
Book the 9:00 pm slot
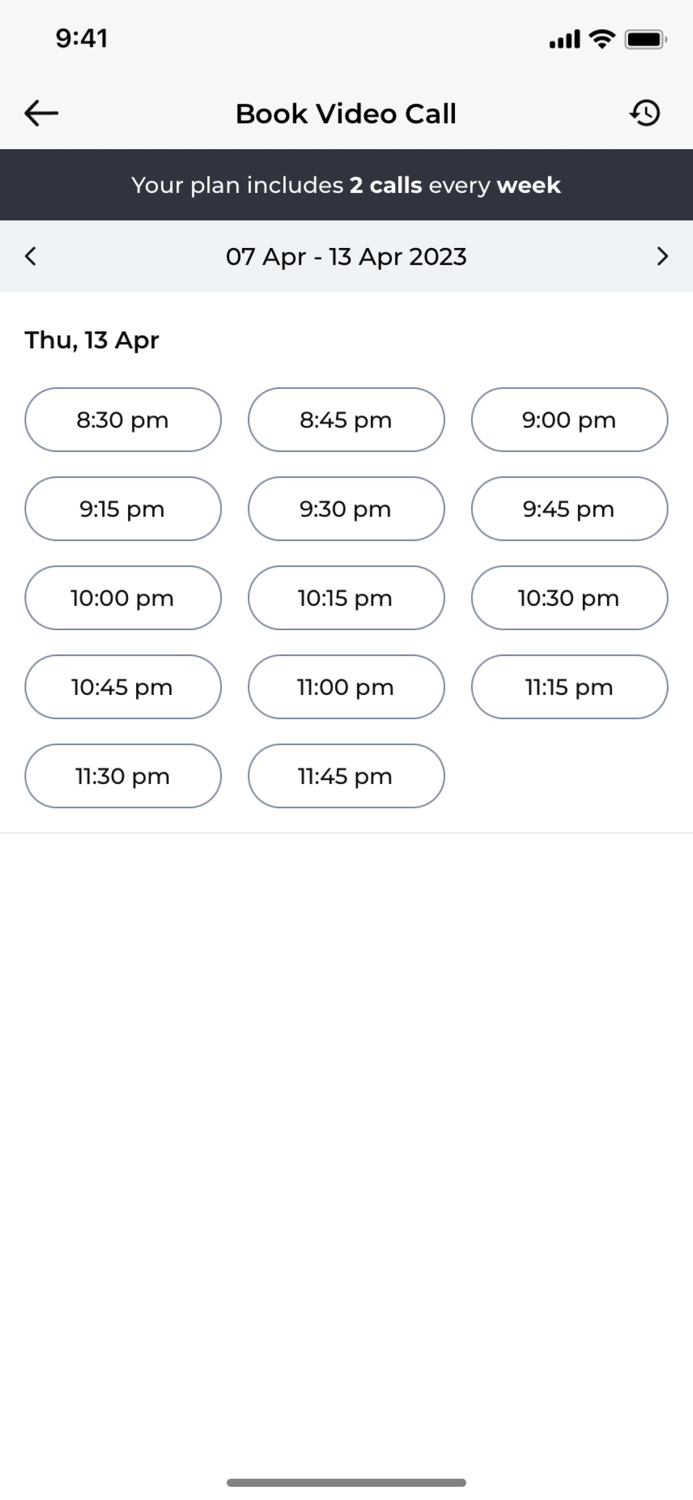(x=569, y=420)
